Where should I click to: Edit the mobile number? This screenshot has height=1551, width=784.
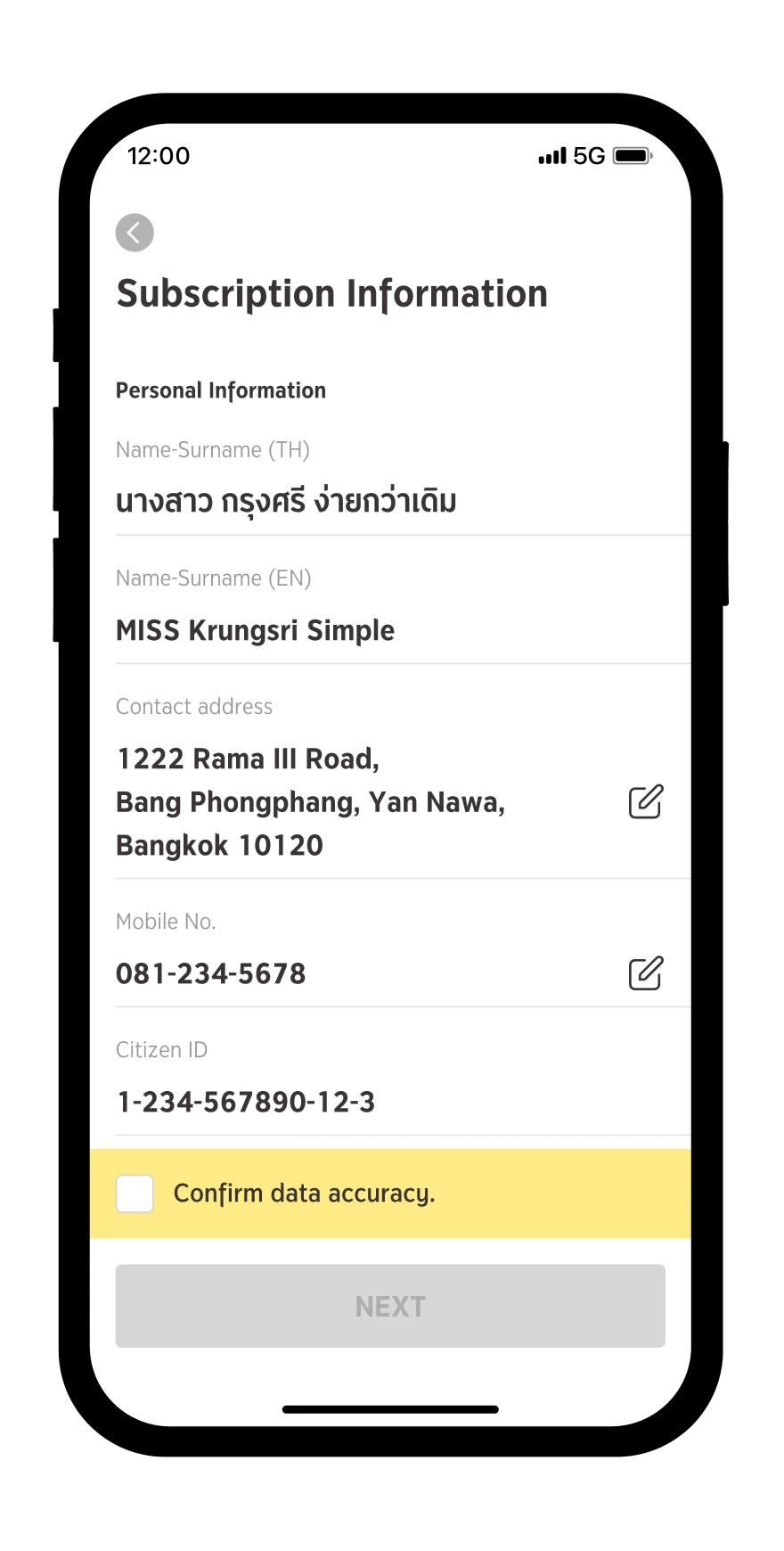tap(646, 972)
